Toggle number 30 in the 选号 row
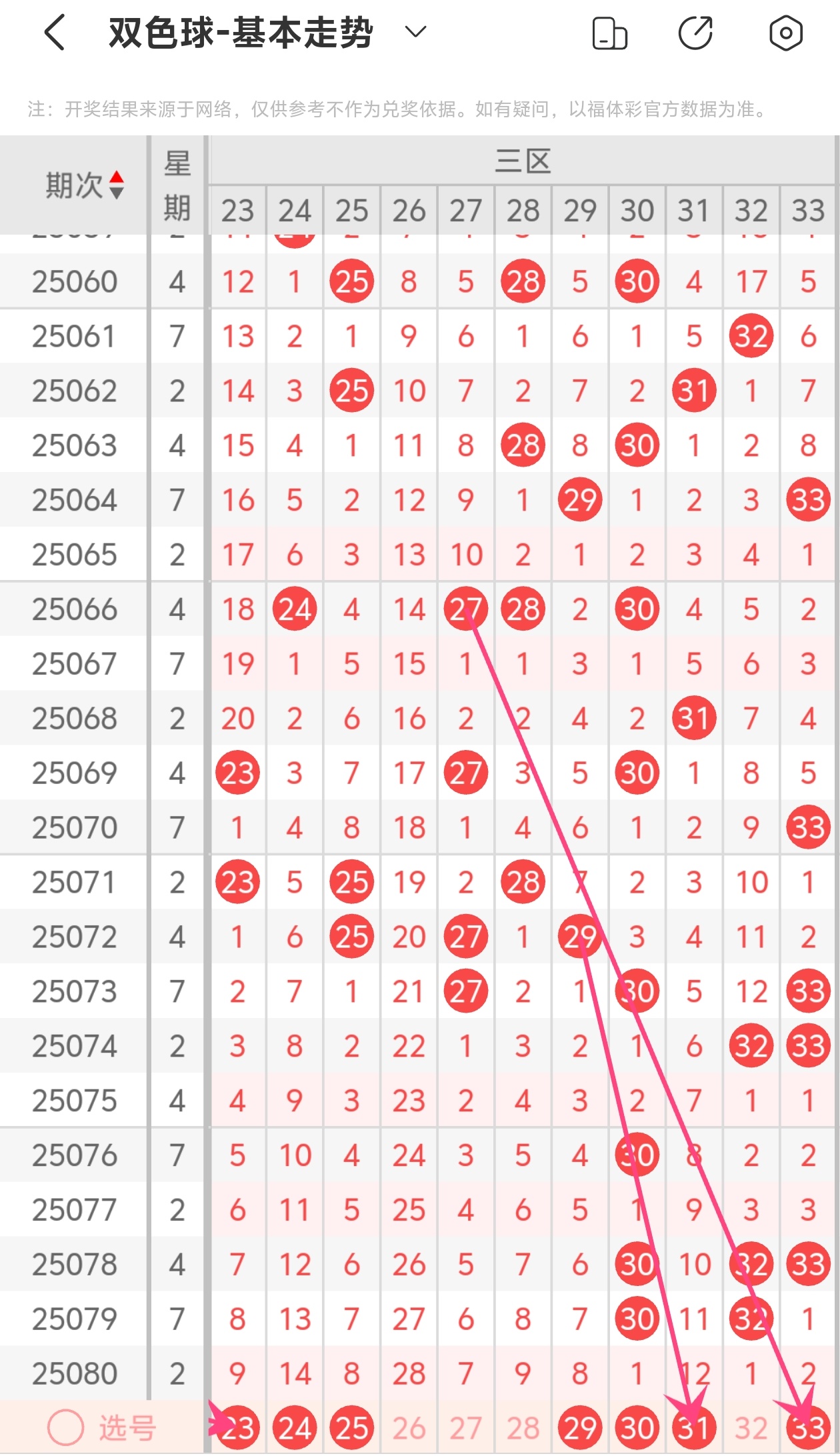840x1456 pixels. coord(637,1428)
